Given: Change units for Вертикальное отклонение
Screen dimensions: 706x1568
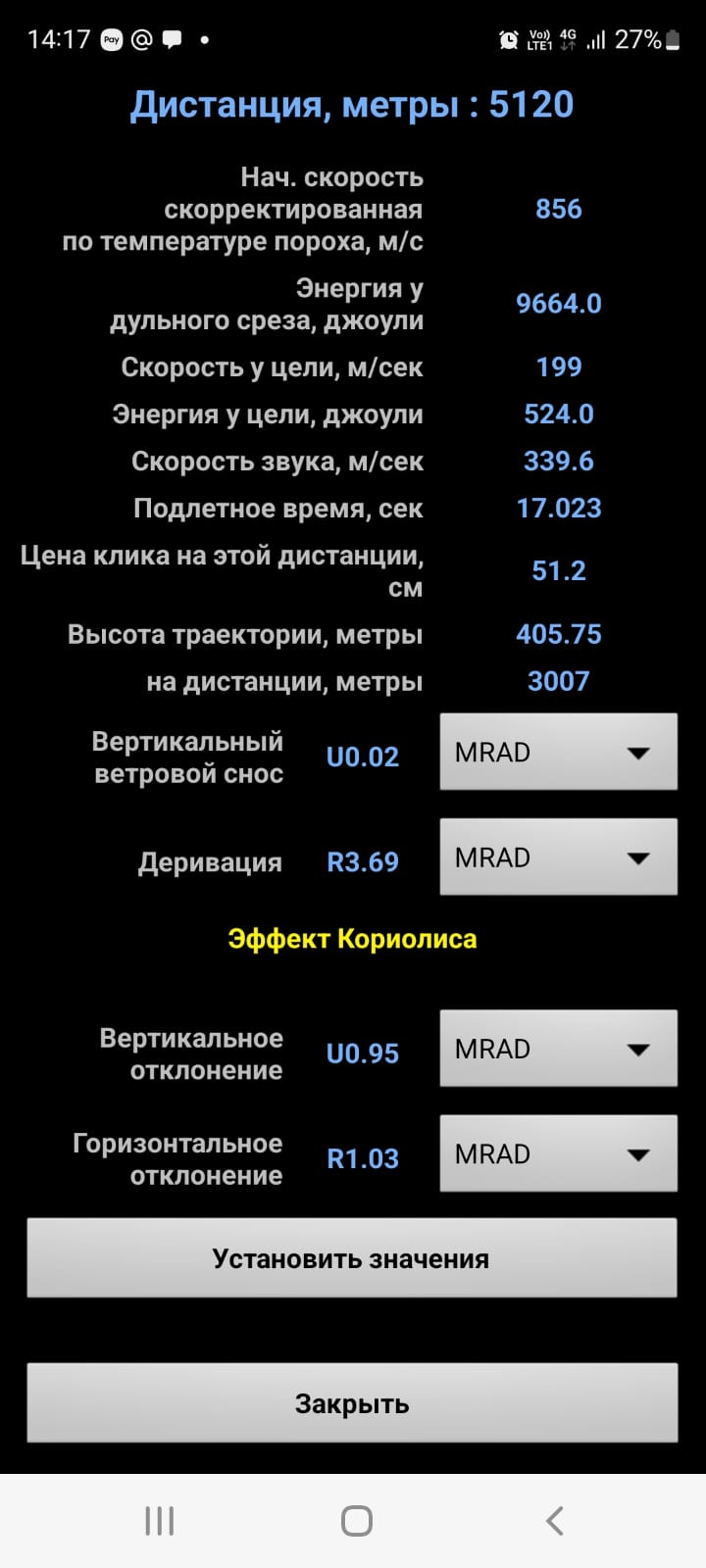Looking at the screenshot, I should [x=558, y=1049].
